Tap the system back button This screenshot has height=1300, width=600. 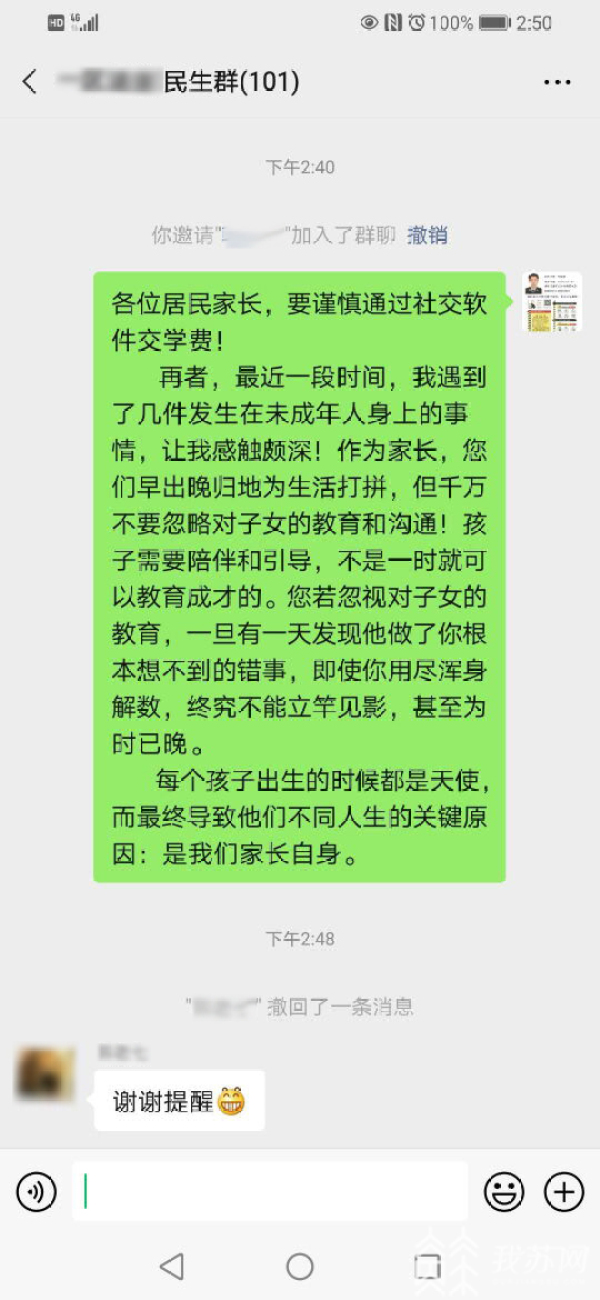172,1267
